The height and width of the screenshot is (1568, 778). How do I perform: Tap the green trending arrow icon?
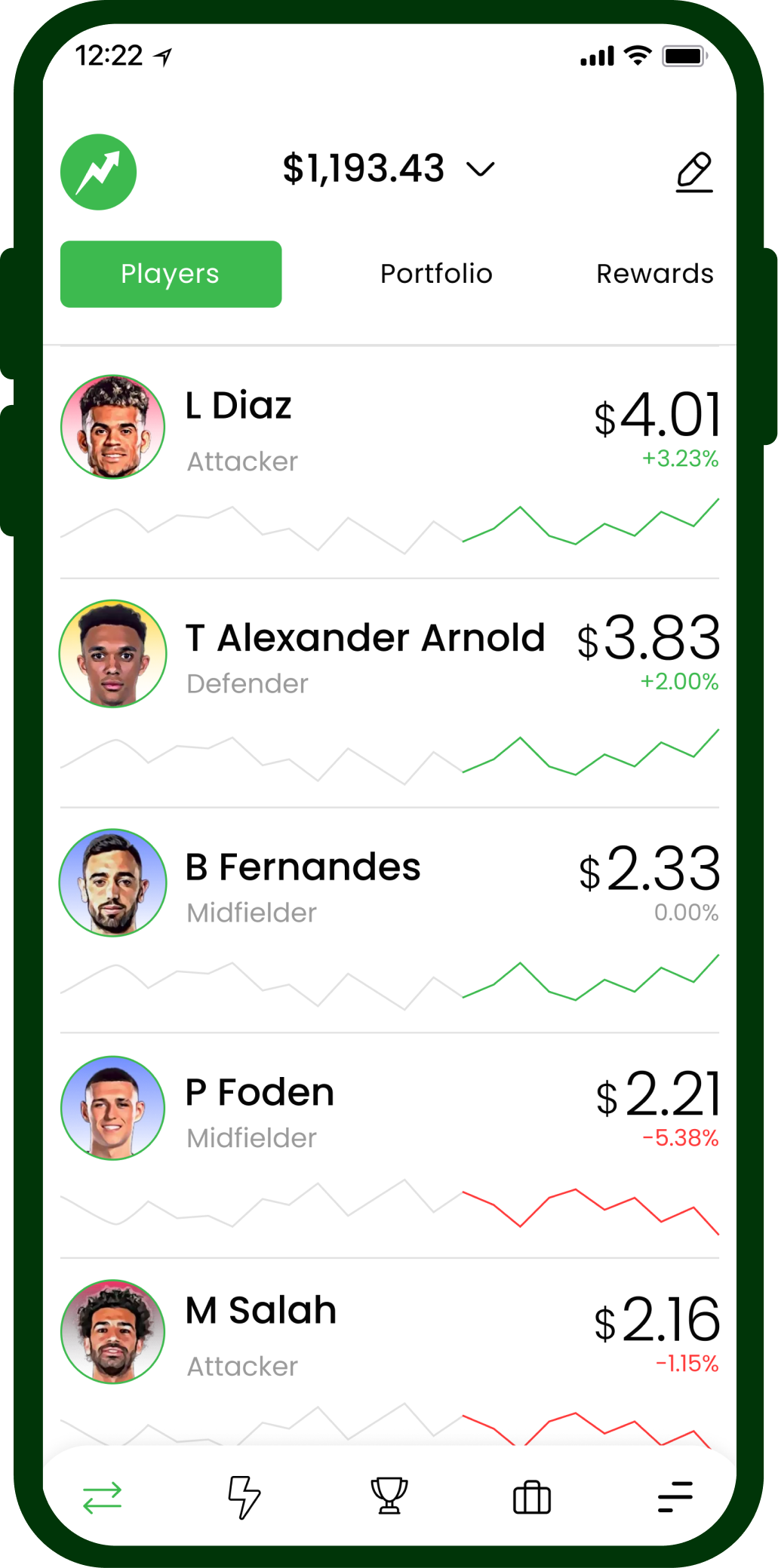(98, 172)
